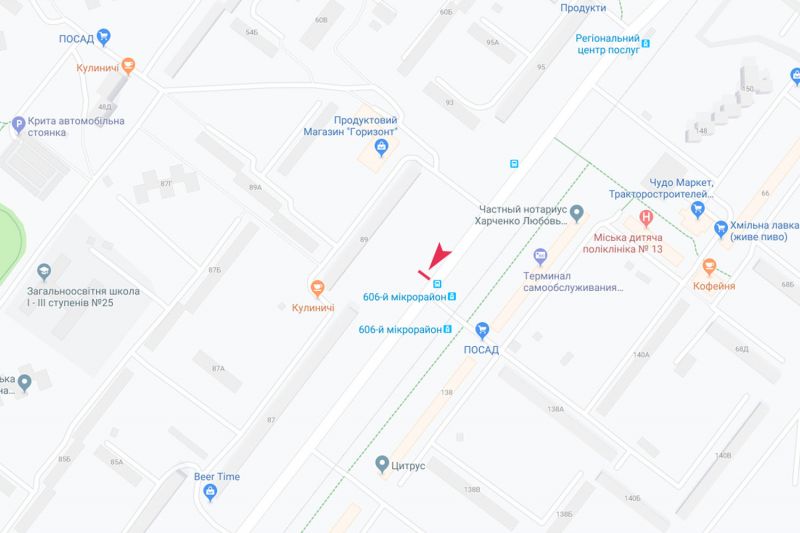Screen dimensions: 800x533
Task: Select the Цитрус place marker
Action: 381,463
